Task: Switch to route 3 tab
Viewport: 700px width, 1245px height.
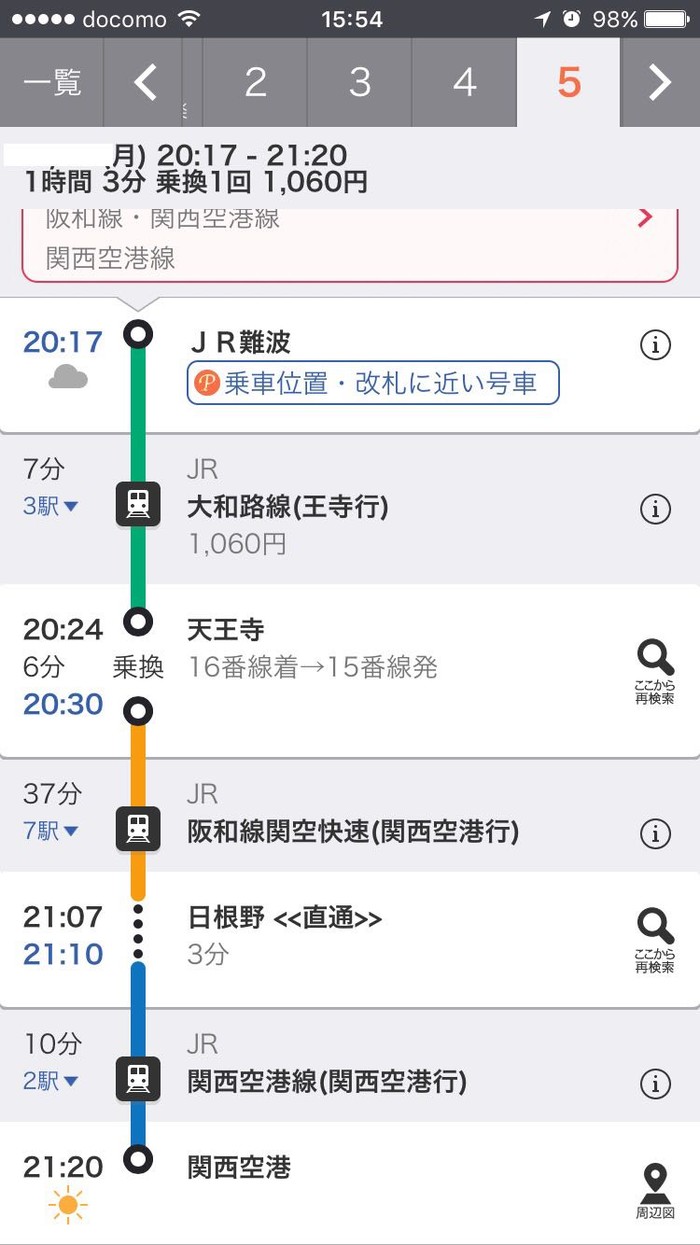Action: click(360, 83)
